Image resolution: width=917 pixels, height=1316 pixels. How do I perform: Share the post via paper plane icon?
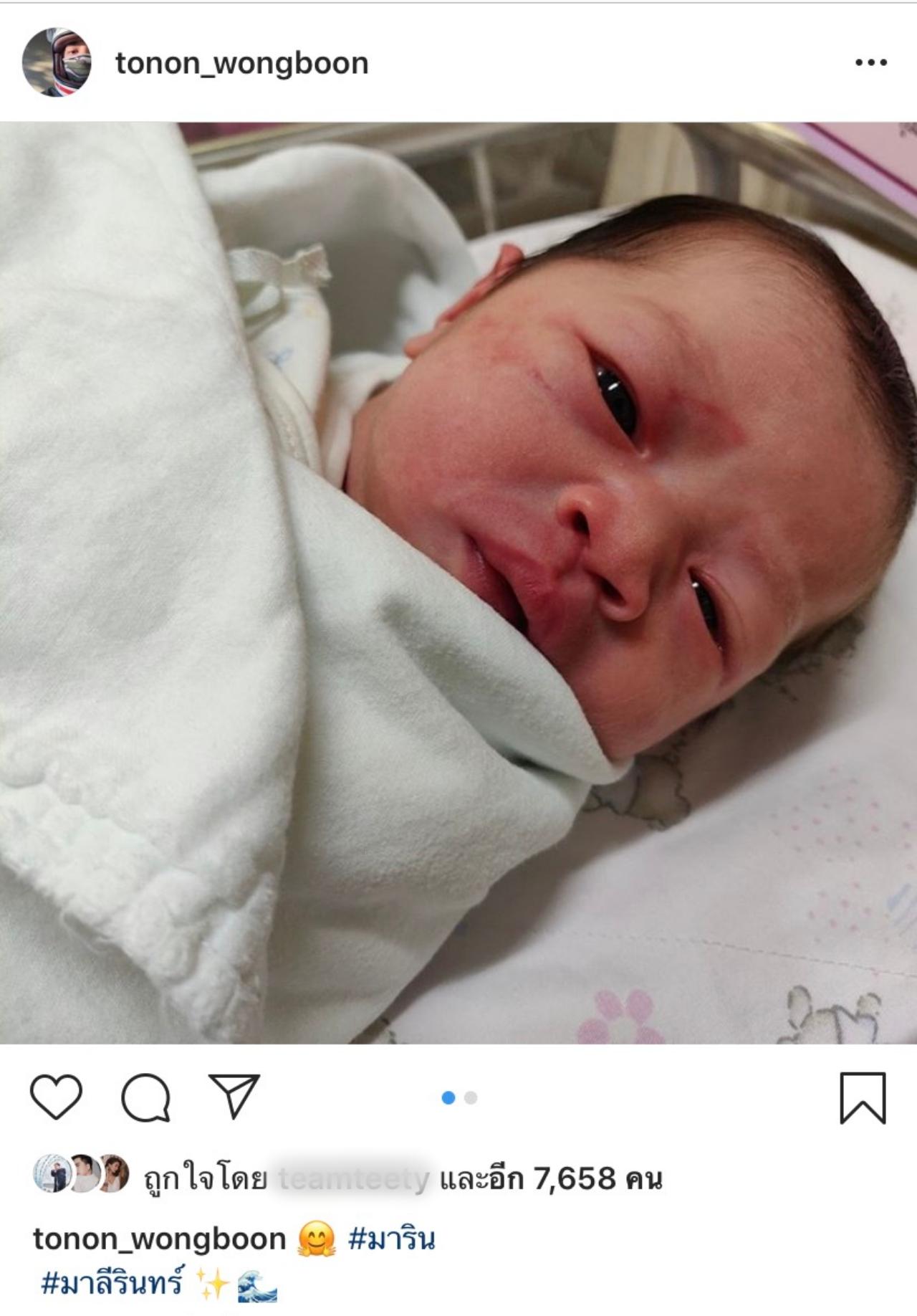234,1096
